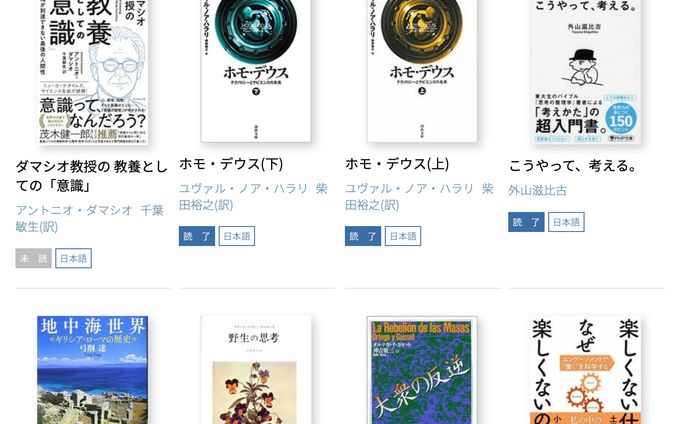688x424 pixels.
Task: Tap the 読了 tag under ホモ・デウス(下)
Action: point(197,236)
